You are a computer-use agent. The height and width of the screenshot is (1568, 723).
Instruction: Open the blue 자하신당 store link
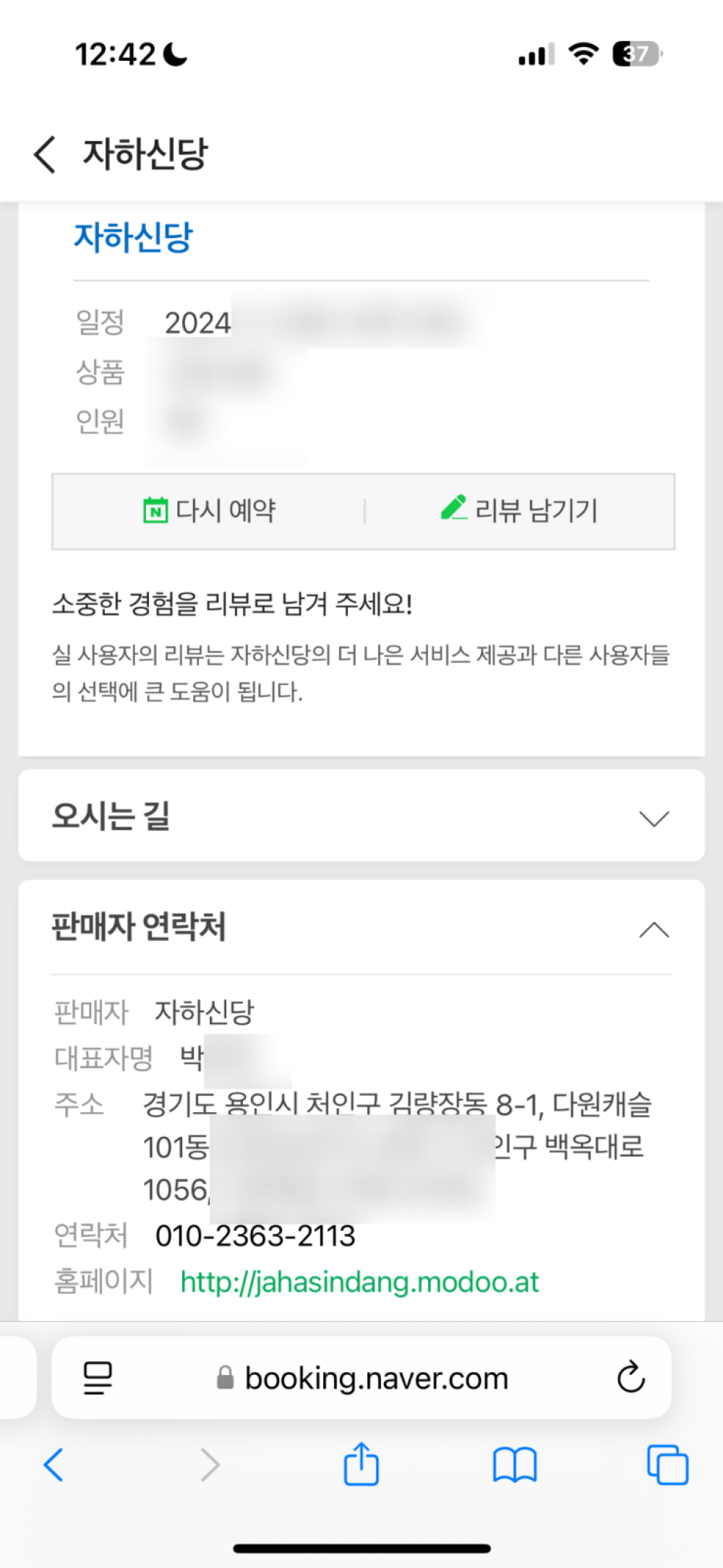[x=134, y=237]
